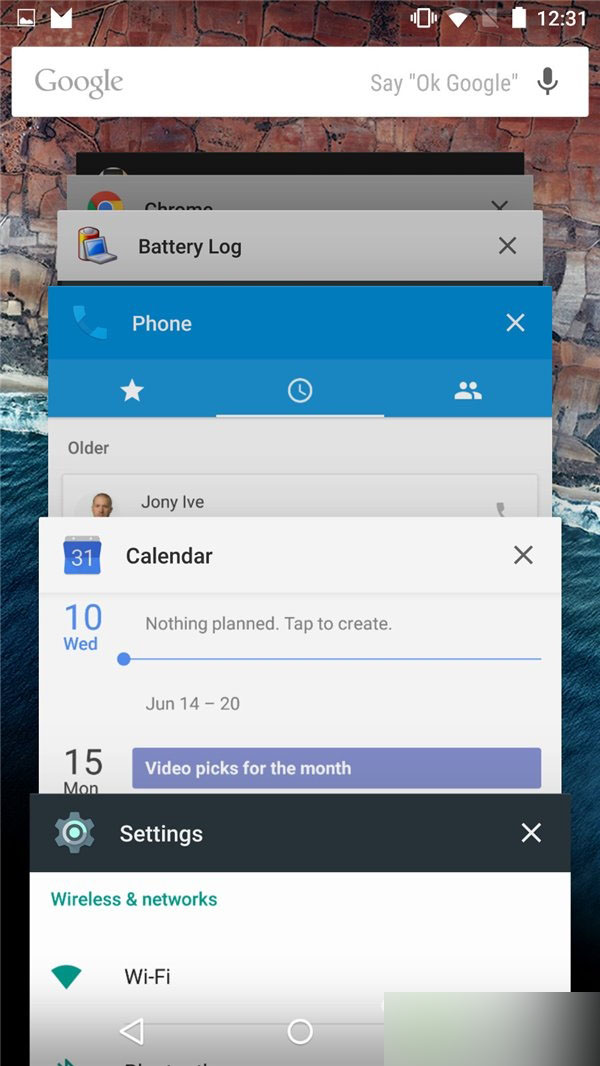
Task: Dismiss the Settings card
Action: point(531,833)
